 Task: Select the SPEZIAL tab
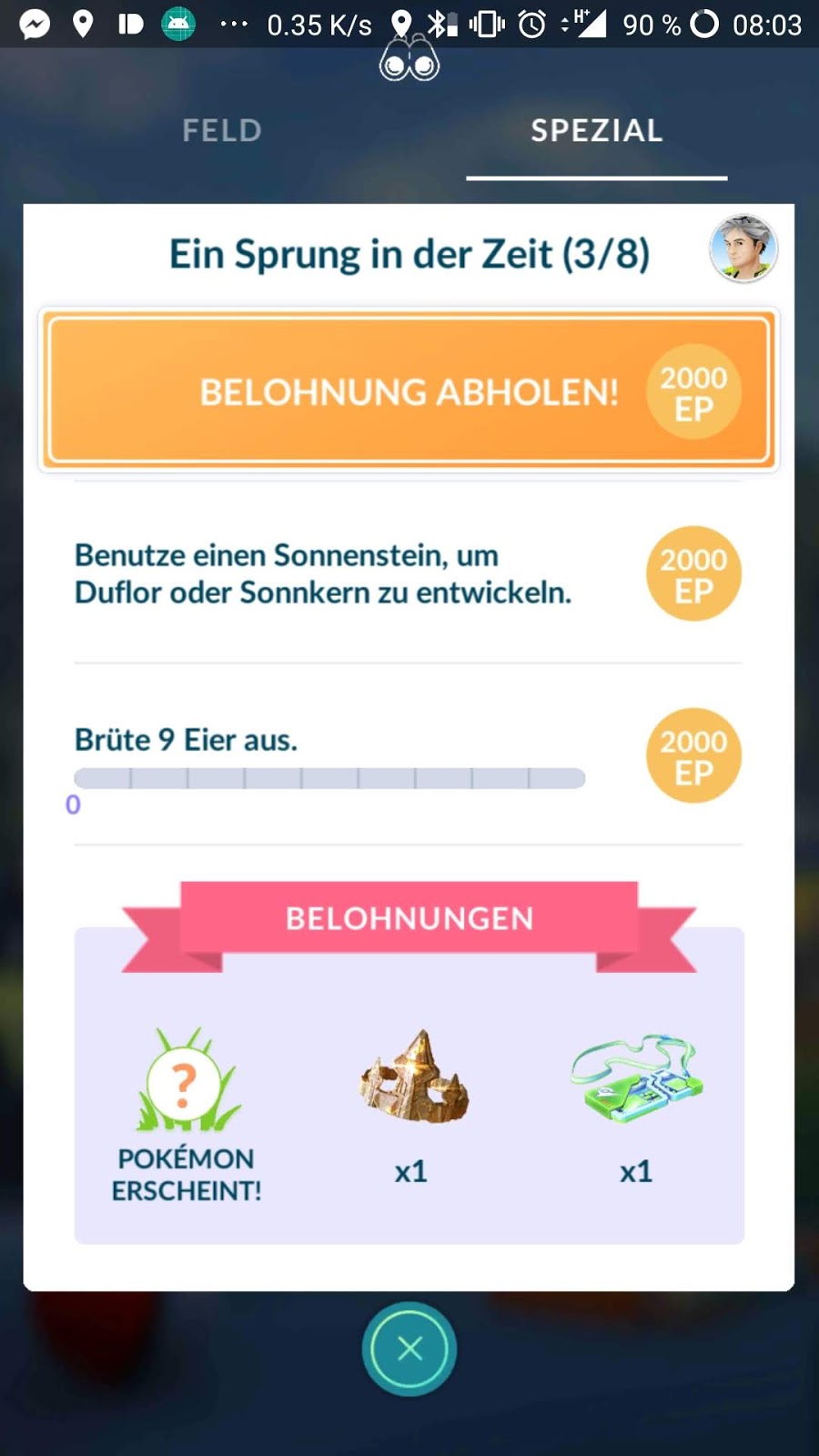596,131
